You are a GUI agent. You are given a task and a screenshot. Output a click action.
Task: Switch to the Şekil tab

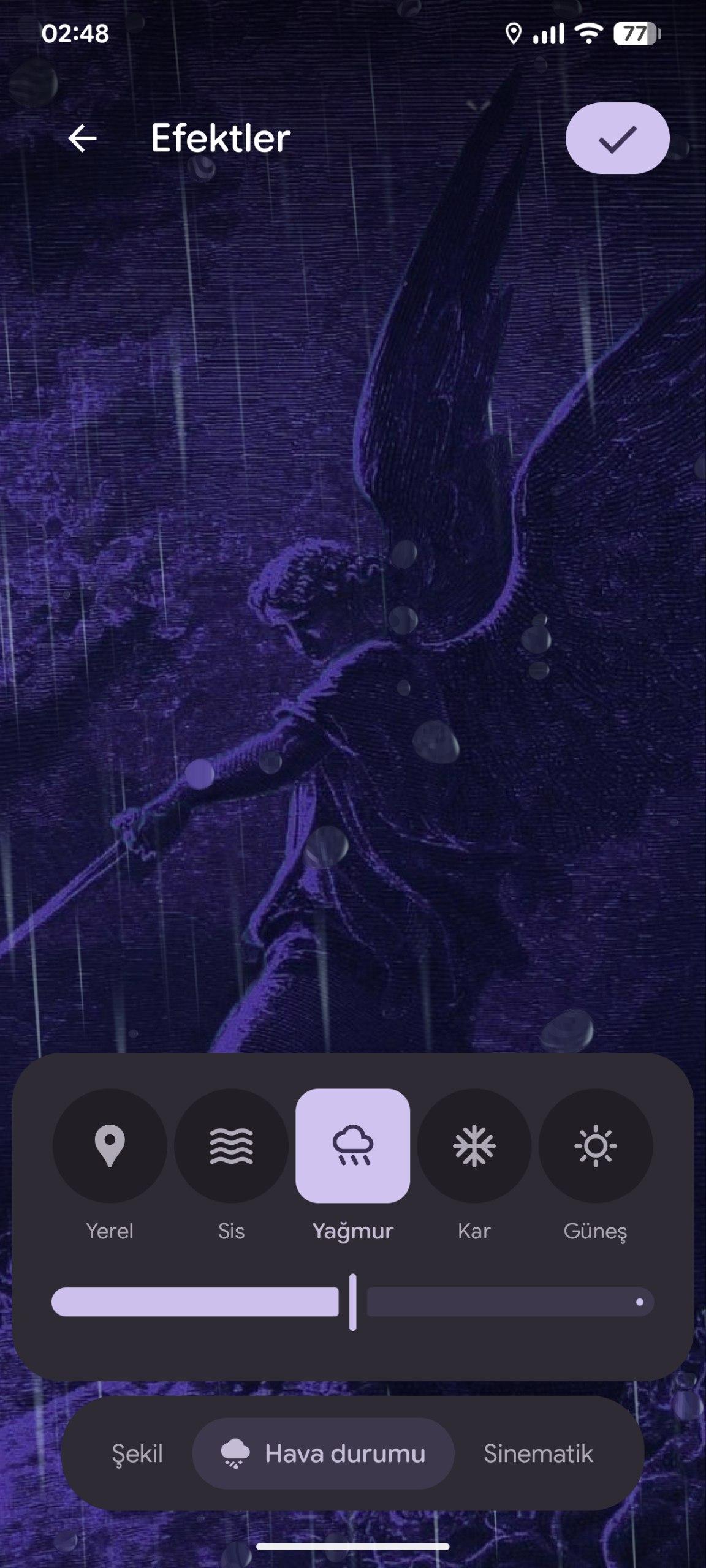click(x=137, y=1453)
